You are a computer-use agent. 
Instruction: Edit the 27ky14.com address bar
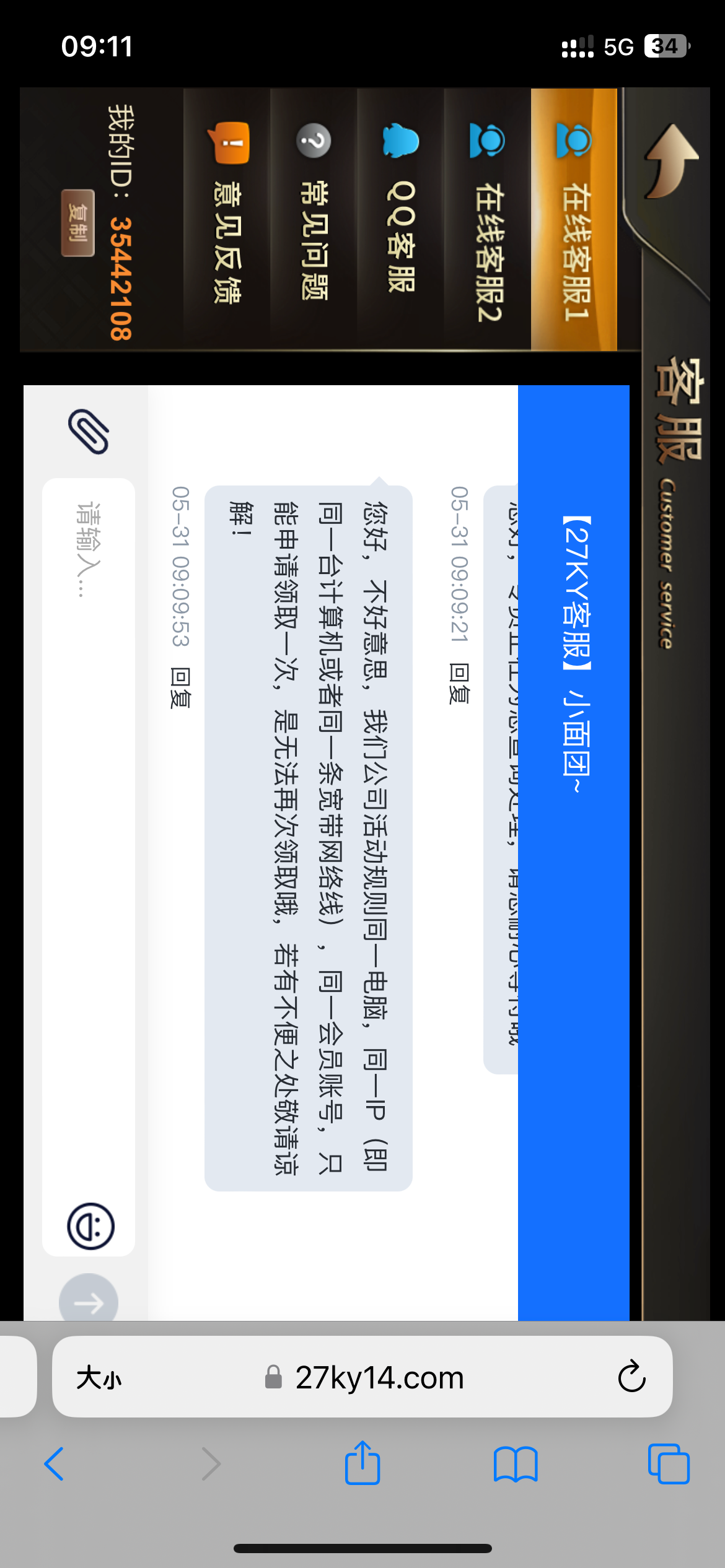click(x=379, y=1378)
